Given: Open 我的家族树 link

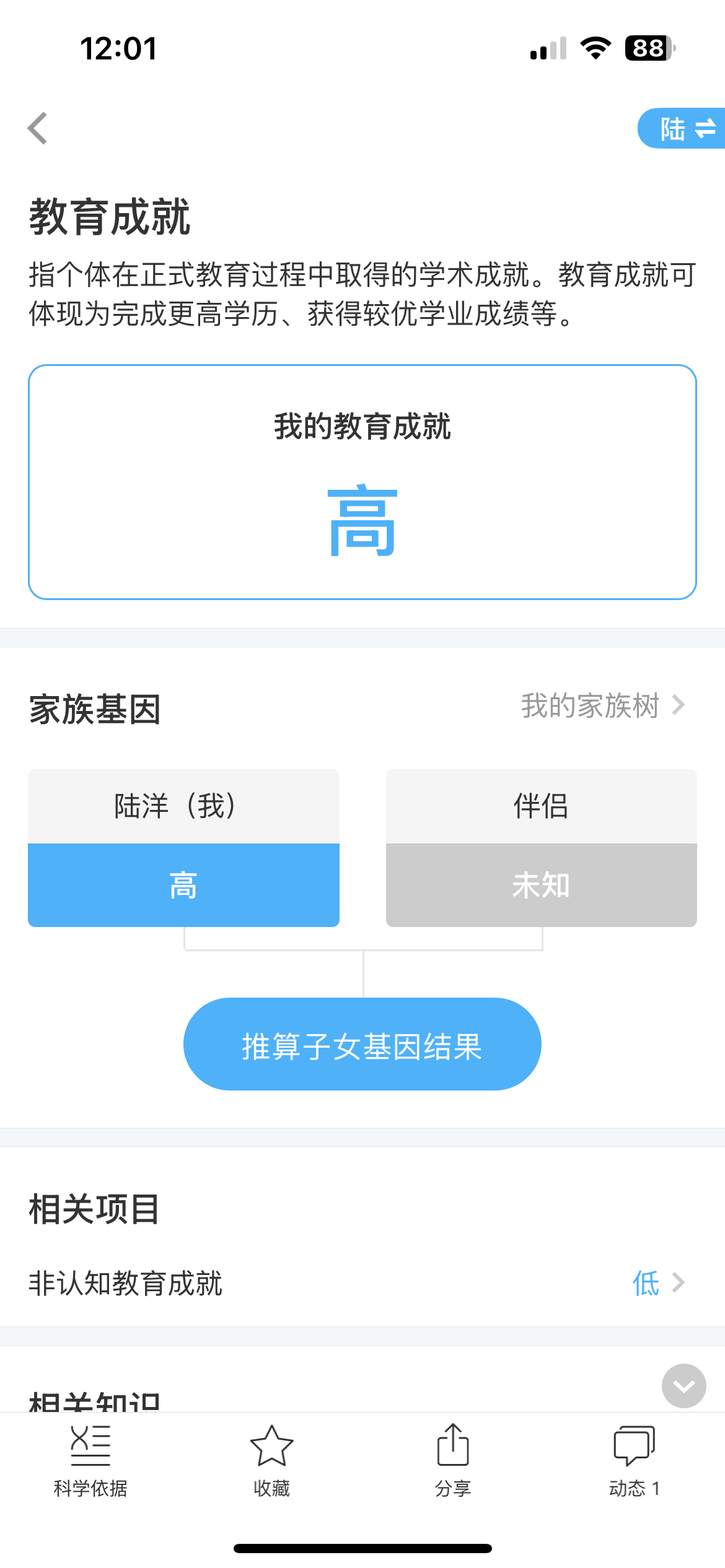Looking at the screenshot, I should pyautogui.click(x=602, y=706).
